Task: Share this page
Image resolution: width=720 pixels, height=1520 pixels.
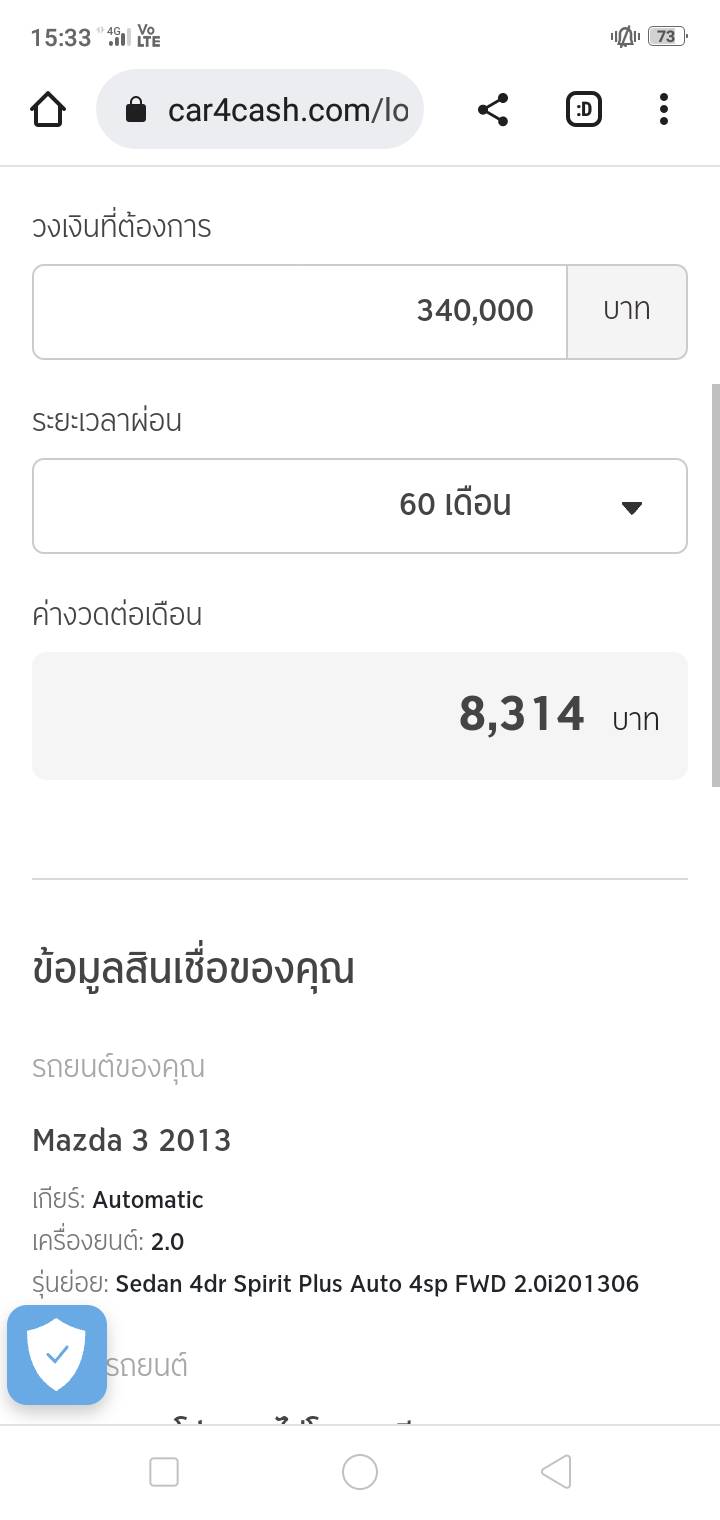Action: point(493,110)
